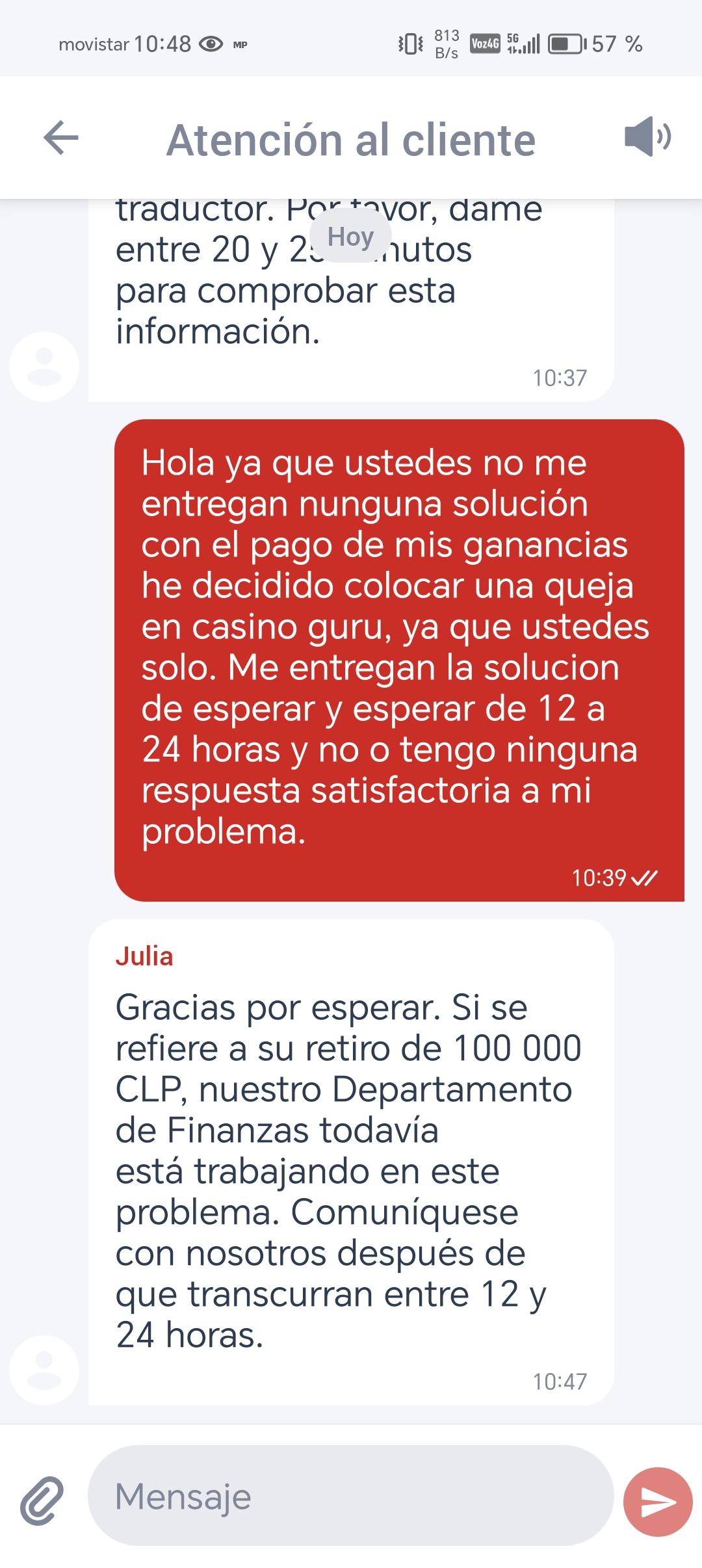Attach a file with the paperclip
The height and width of the screenshot is (1568, 702).
tap(42, 1500)
